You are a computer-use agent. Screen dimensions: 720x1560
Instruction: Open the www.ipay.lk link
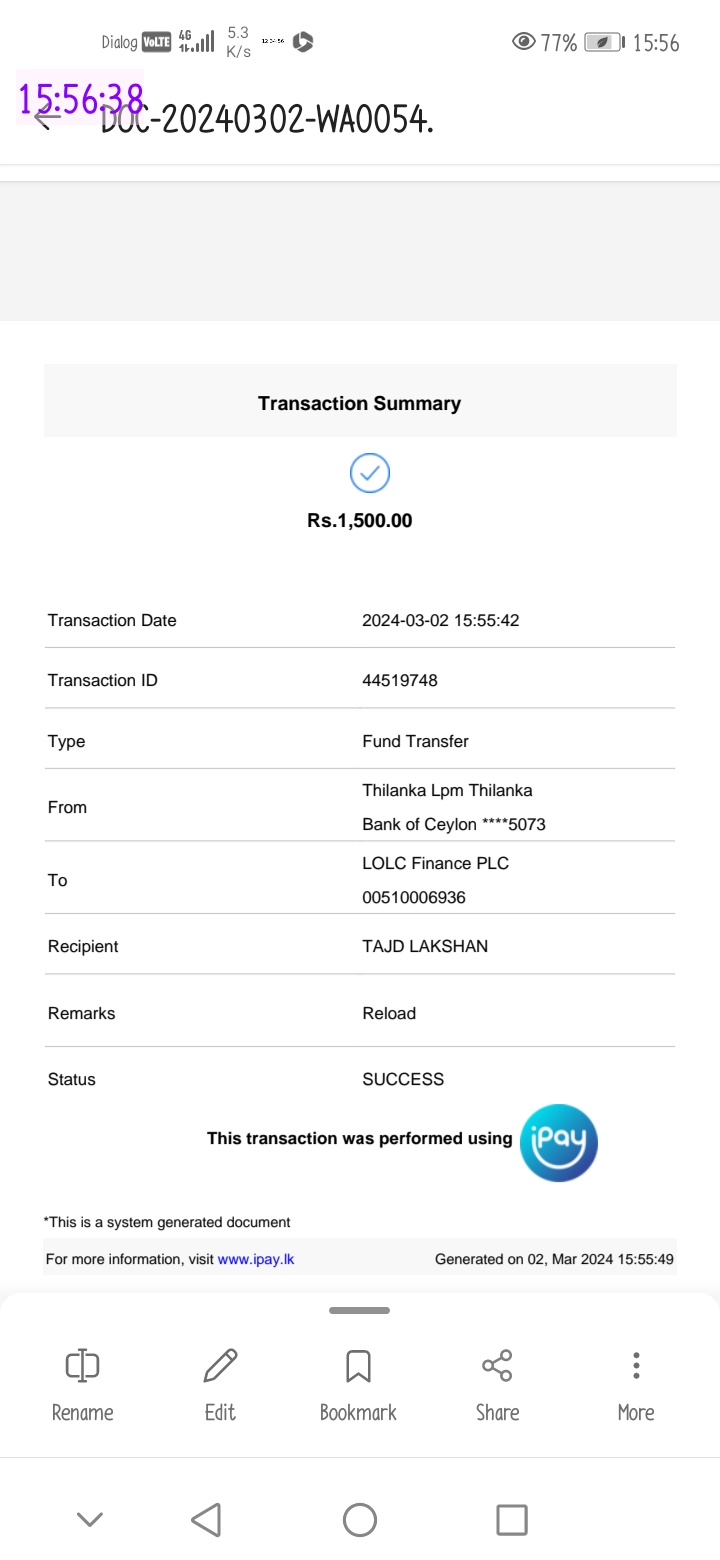256,1259
